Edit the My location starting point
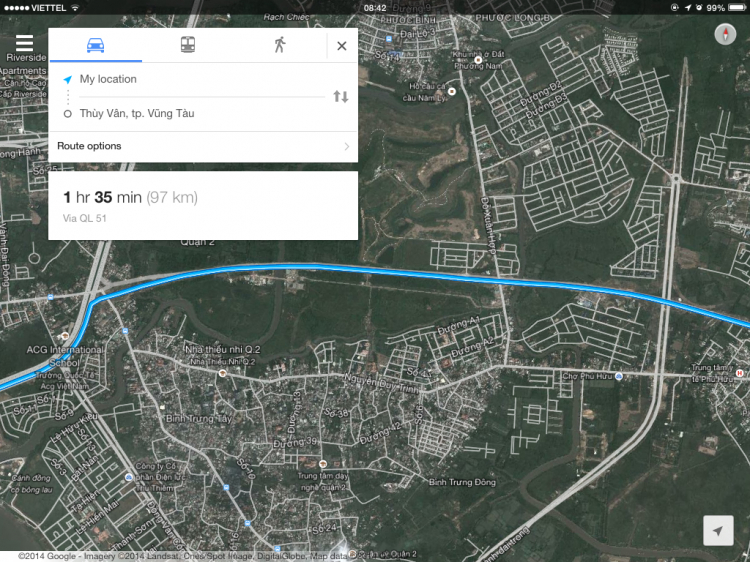The image size is (750, 562). click(x=190, y=79)
